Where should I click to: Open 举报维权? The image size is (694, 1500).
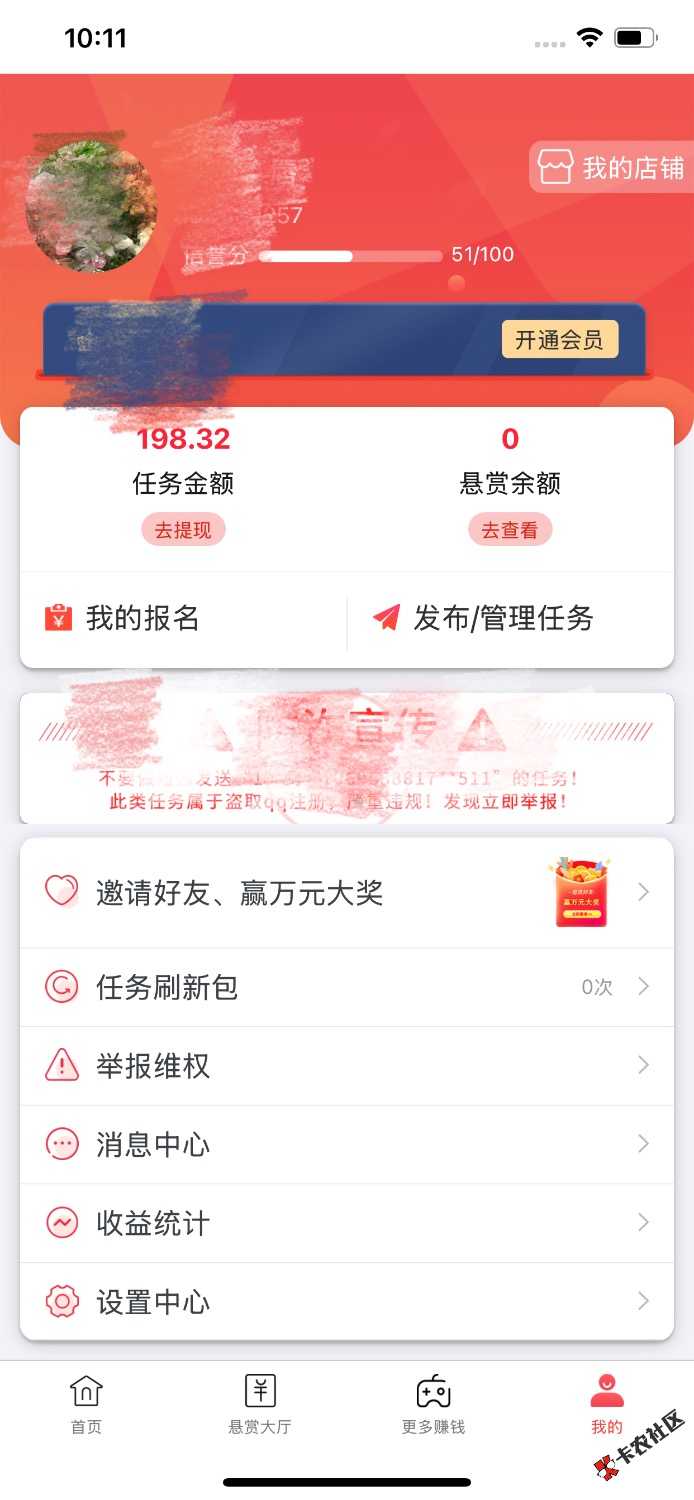click(x=346, y=1066)
